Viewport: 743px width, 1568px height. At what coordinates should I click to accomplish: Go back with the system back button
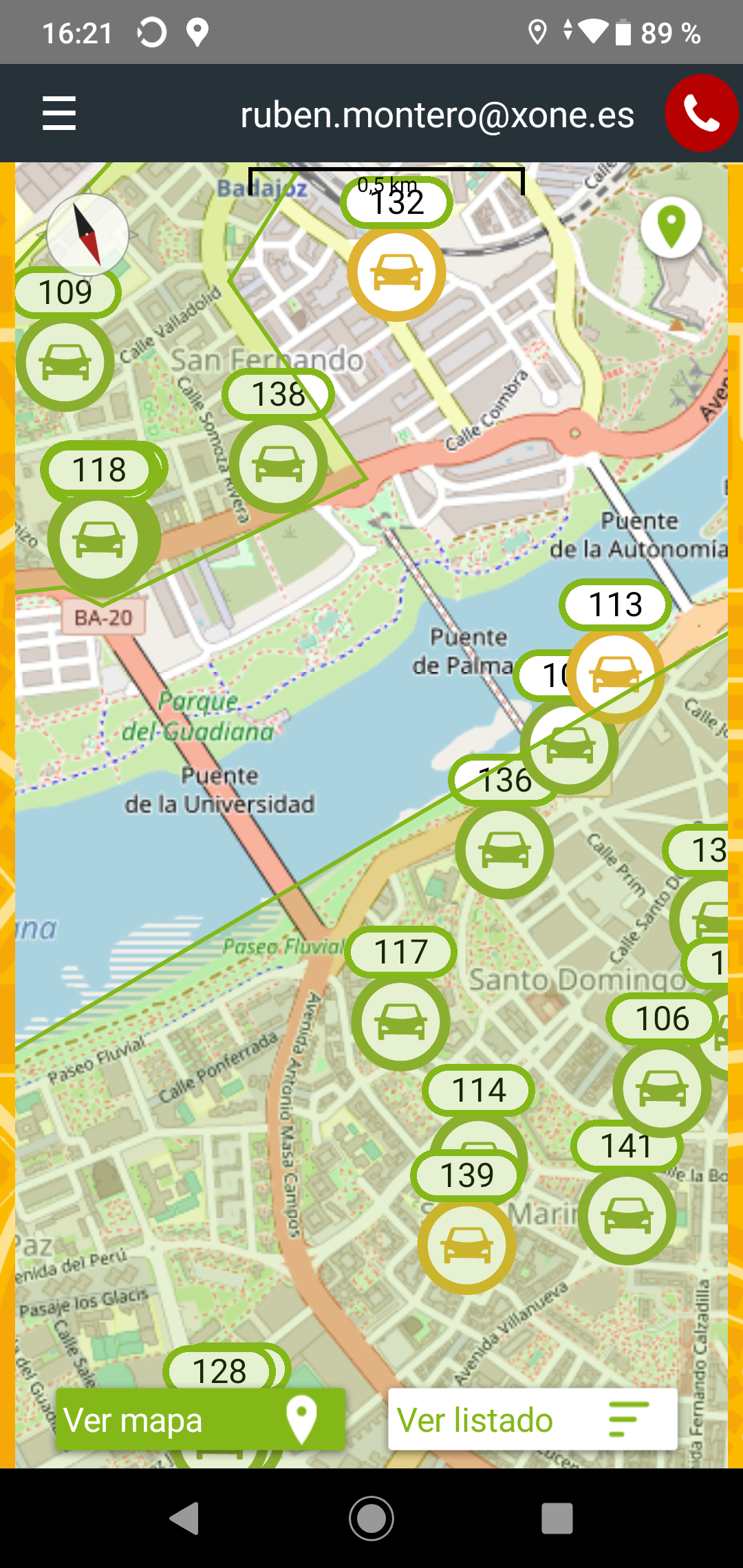click(x=184, y=1518)
